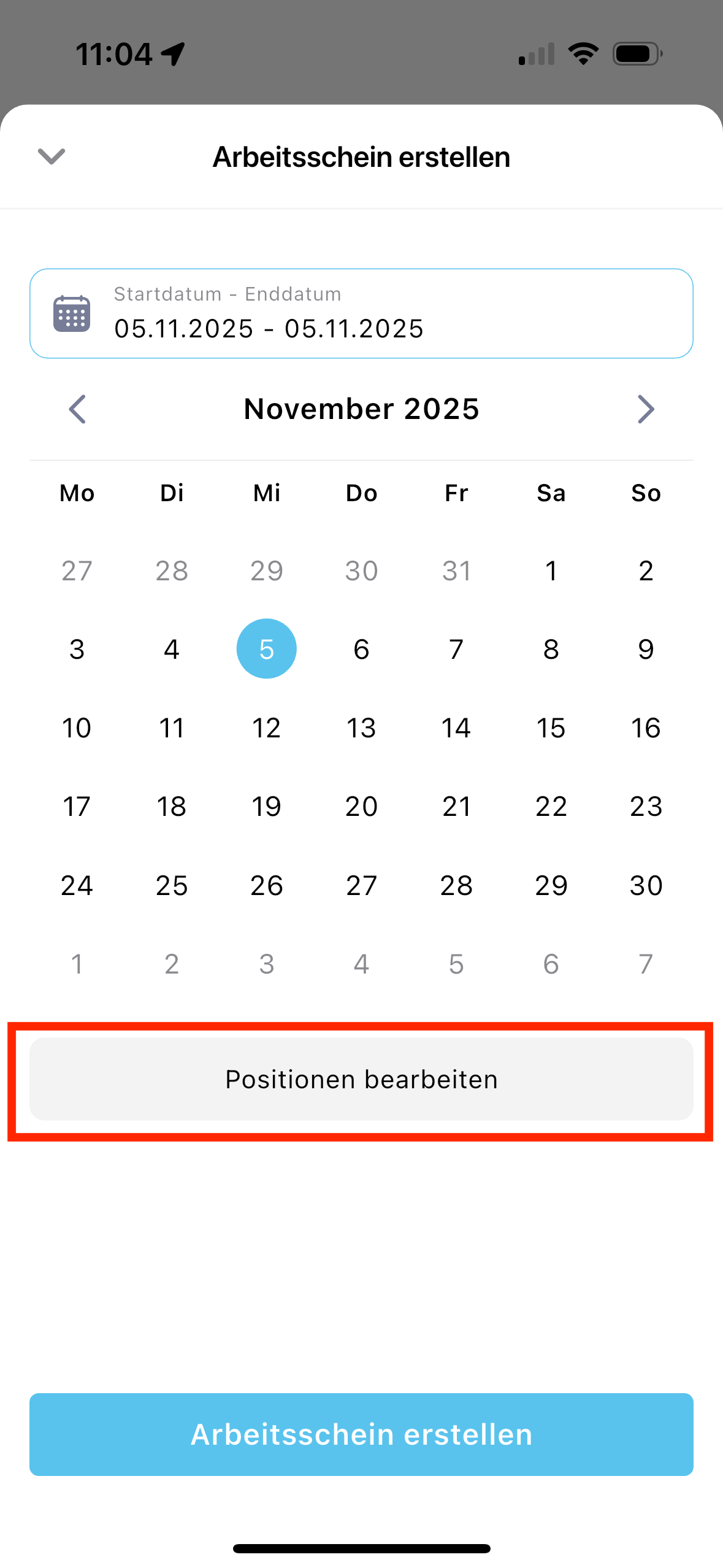Image resolution: width=723 pixels, height=1568 pixels.
Task: Pick November 20 as date
Action: click(x=361, y=806)
